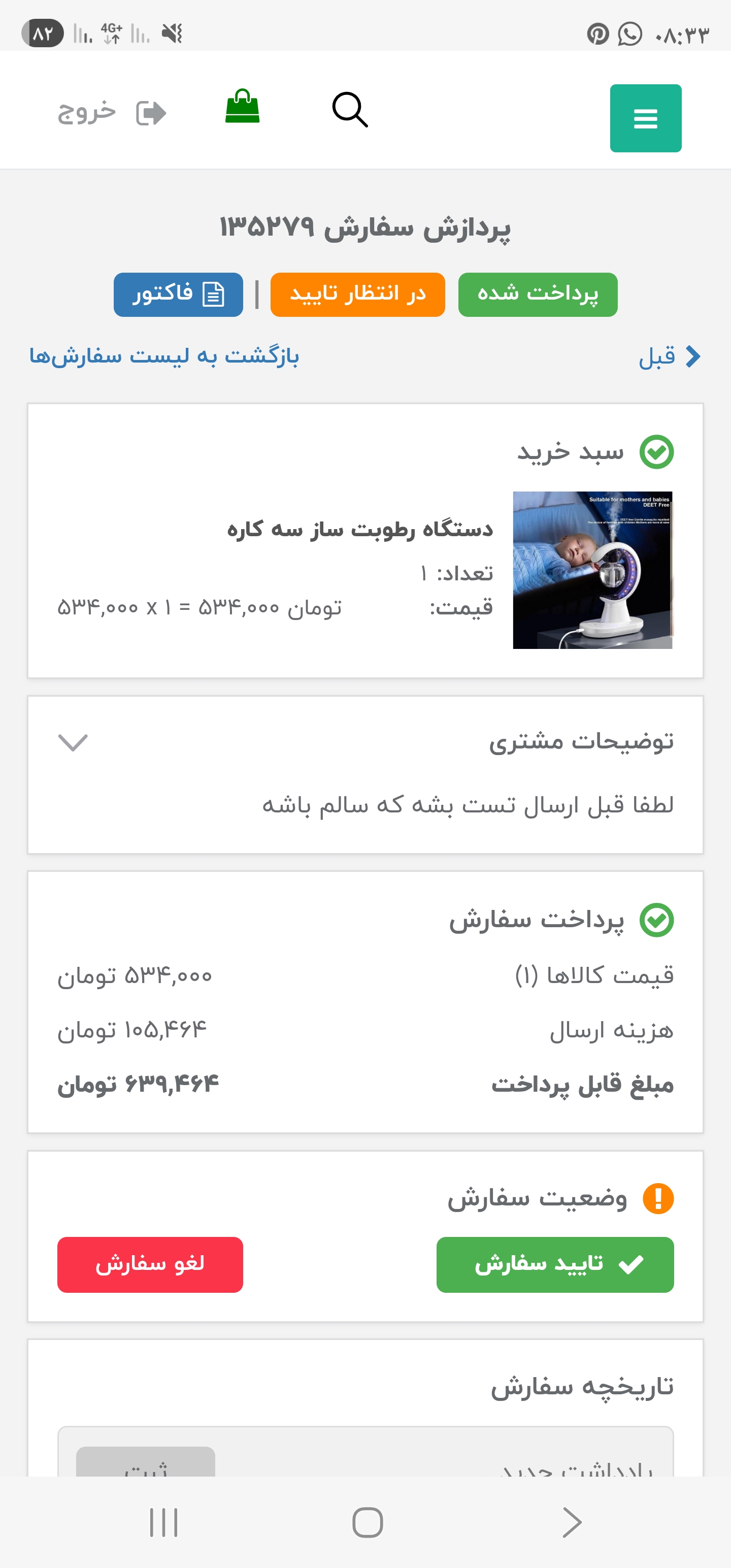Tap the system back button
The width and height of the screenshot is (731, 1568).
[x=571, y=1522]
